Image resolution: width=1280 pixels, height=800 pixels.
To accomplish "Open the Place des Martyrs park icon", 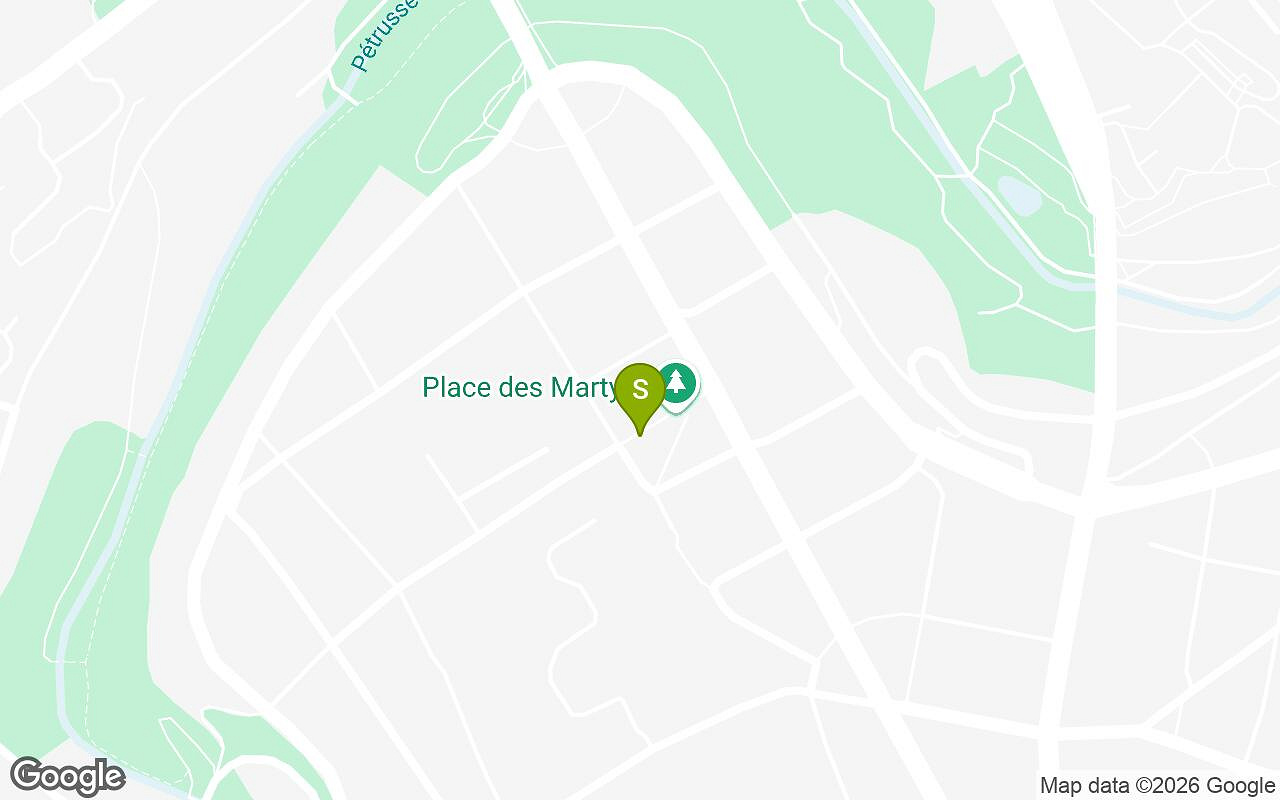I will [680, 382].
